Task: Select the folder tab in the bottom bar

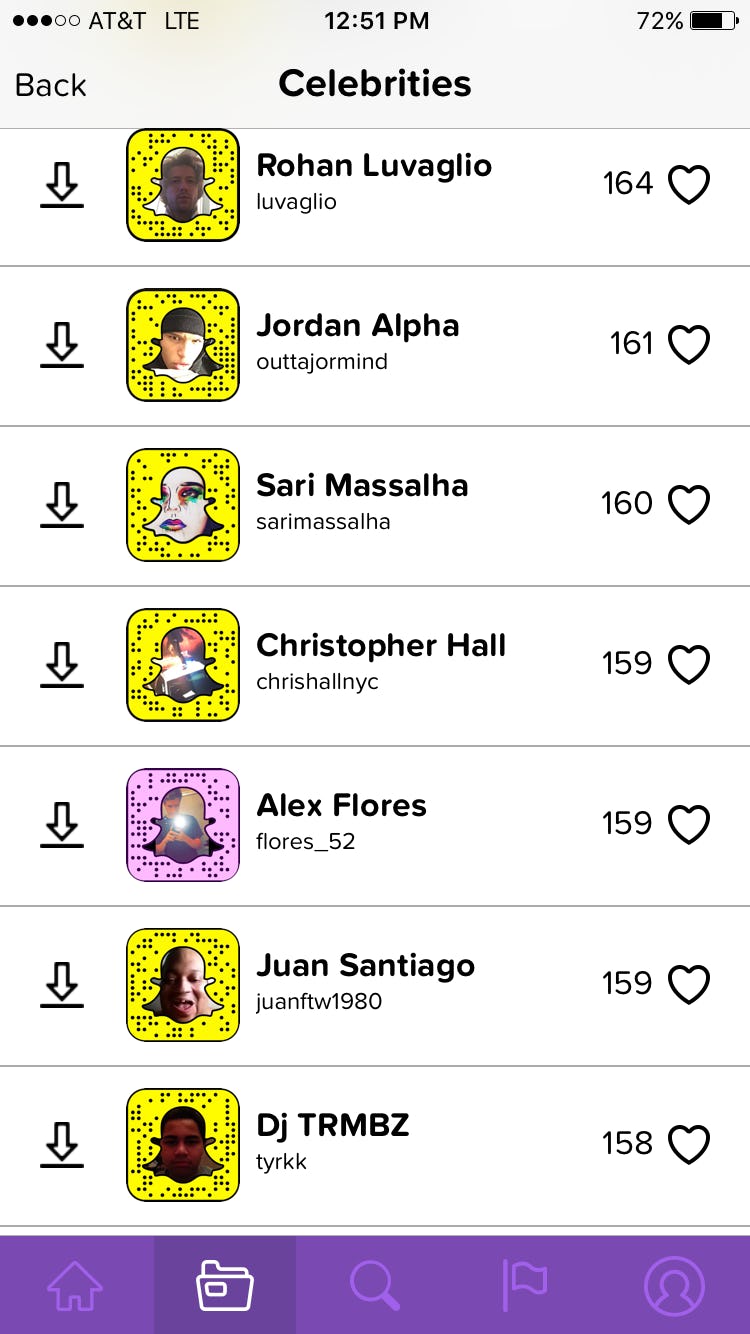Action: tap(225, 1287)
